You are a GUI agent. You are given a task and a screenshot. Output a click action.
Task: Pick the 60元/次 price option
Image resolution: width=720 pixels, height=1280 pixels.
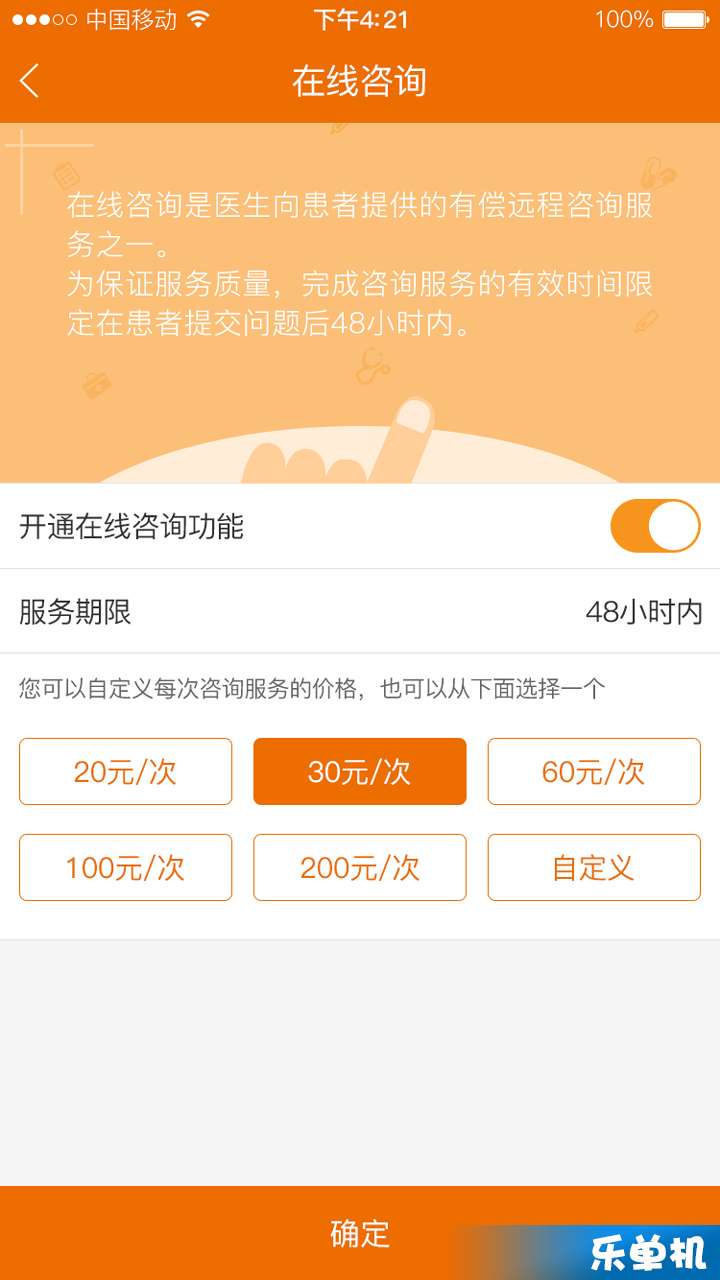(x=594, y=771)
